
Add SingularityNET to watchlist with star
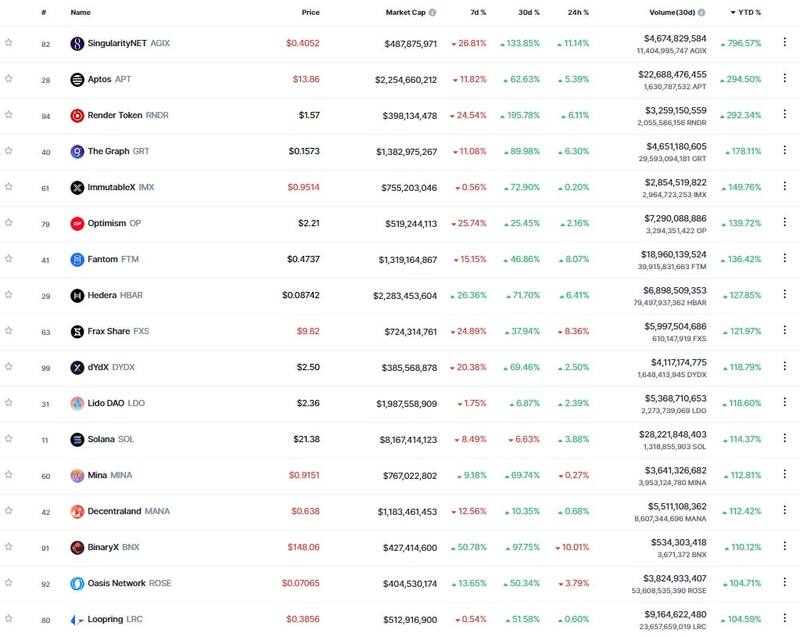[x=9, y=43]
